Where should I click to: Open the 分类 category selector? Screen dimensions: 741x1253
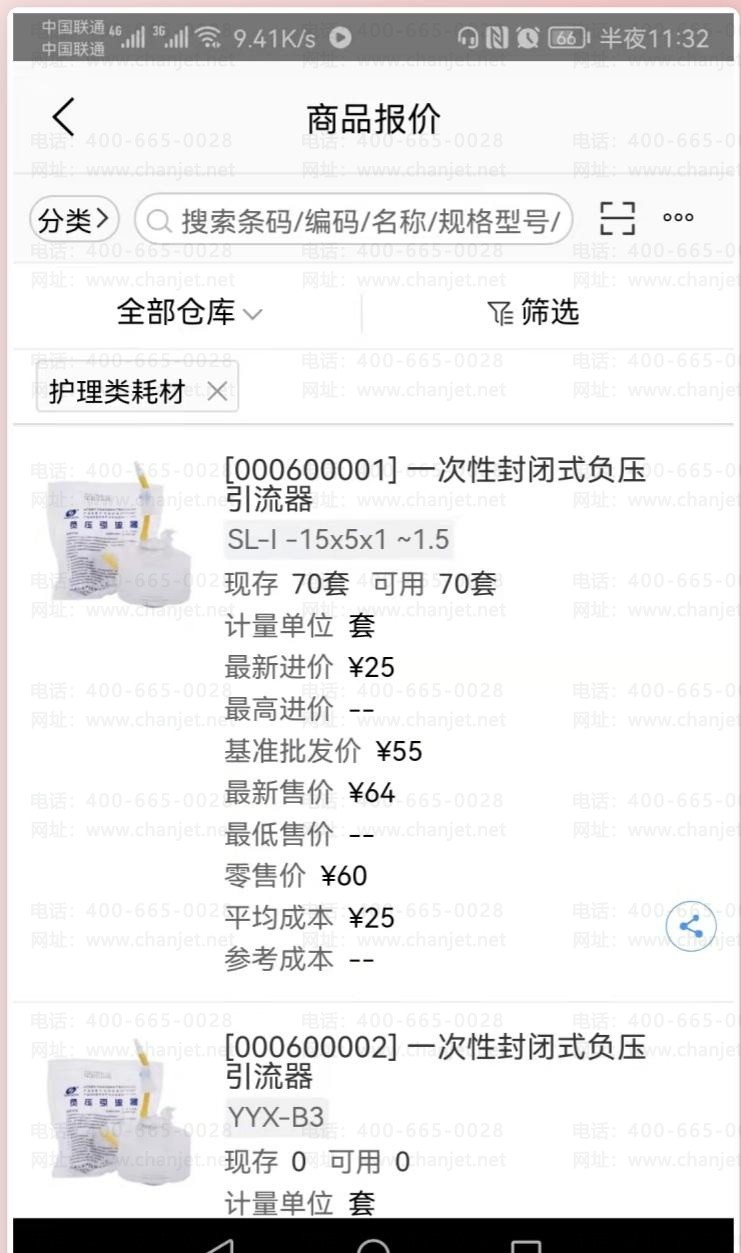(74, 219)
